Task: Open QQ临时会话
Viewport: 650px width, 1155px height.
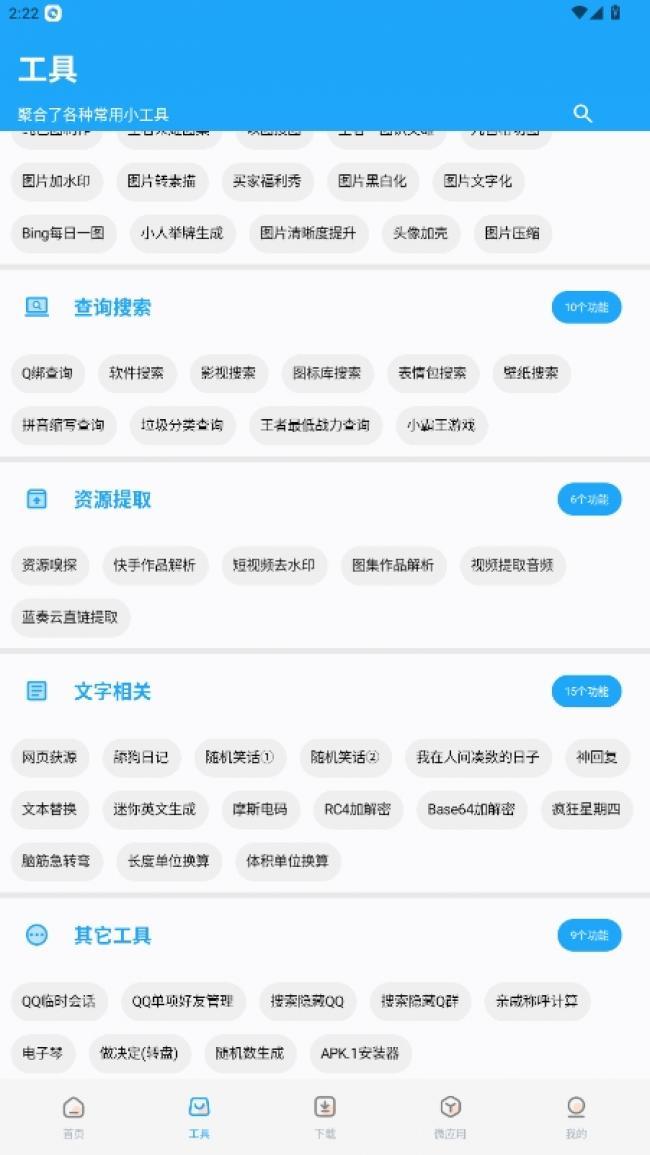Action: [59, 1002]
